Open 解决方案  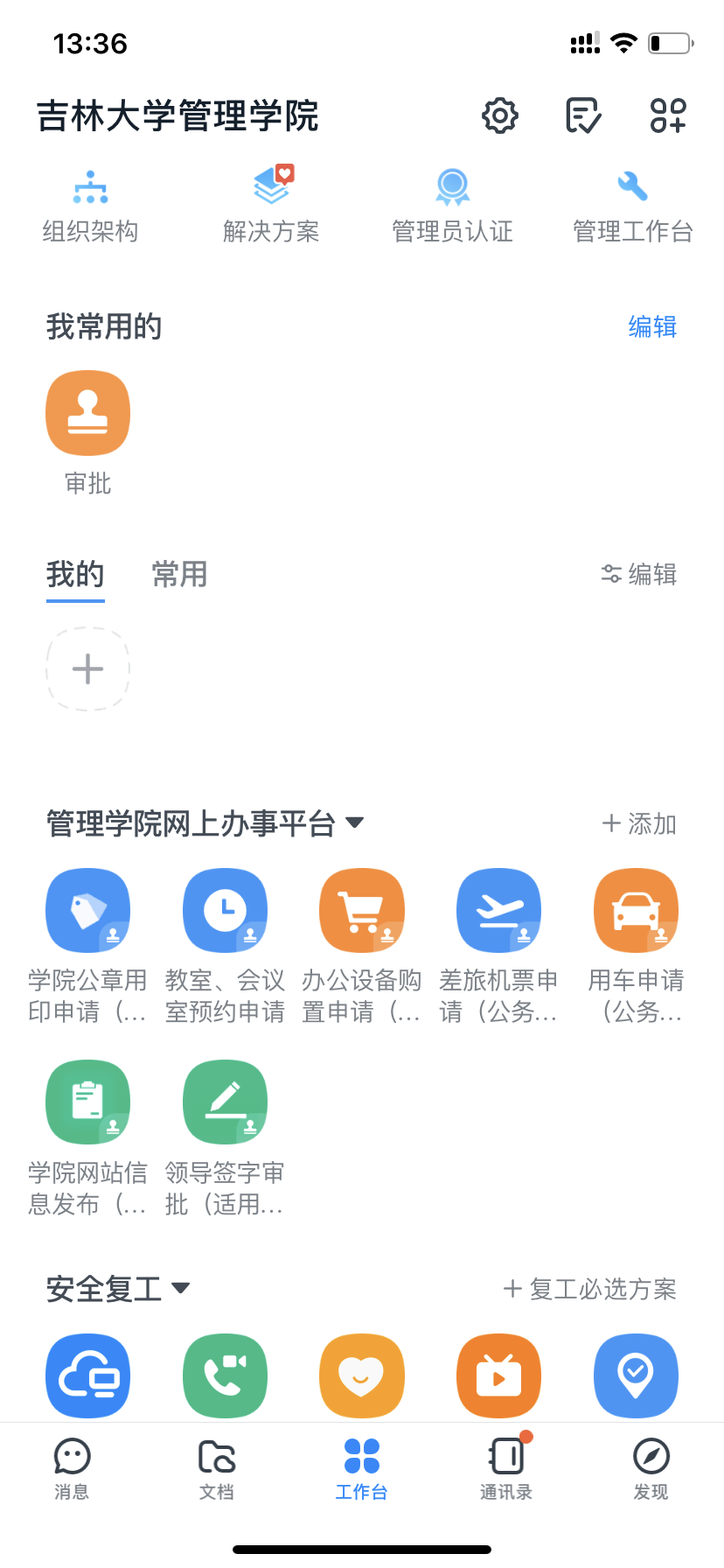[271, 206]
